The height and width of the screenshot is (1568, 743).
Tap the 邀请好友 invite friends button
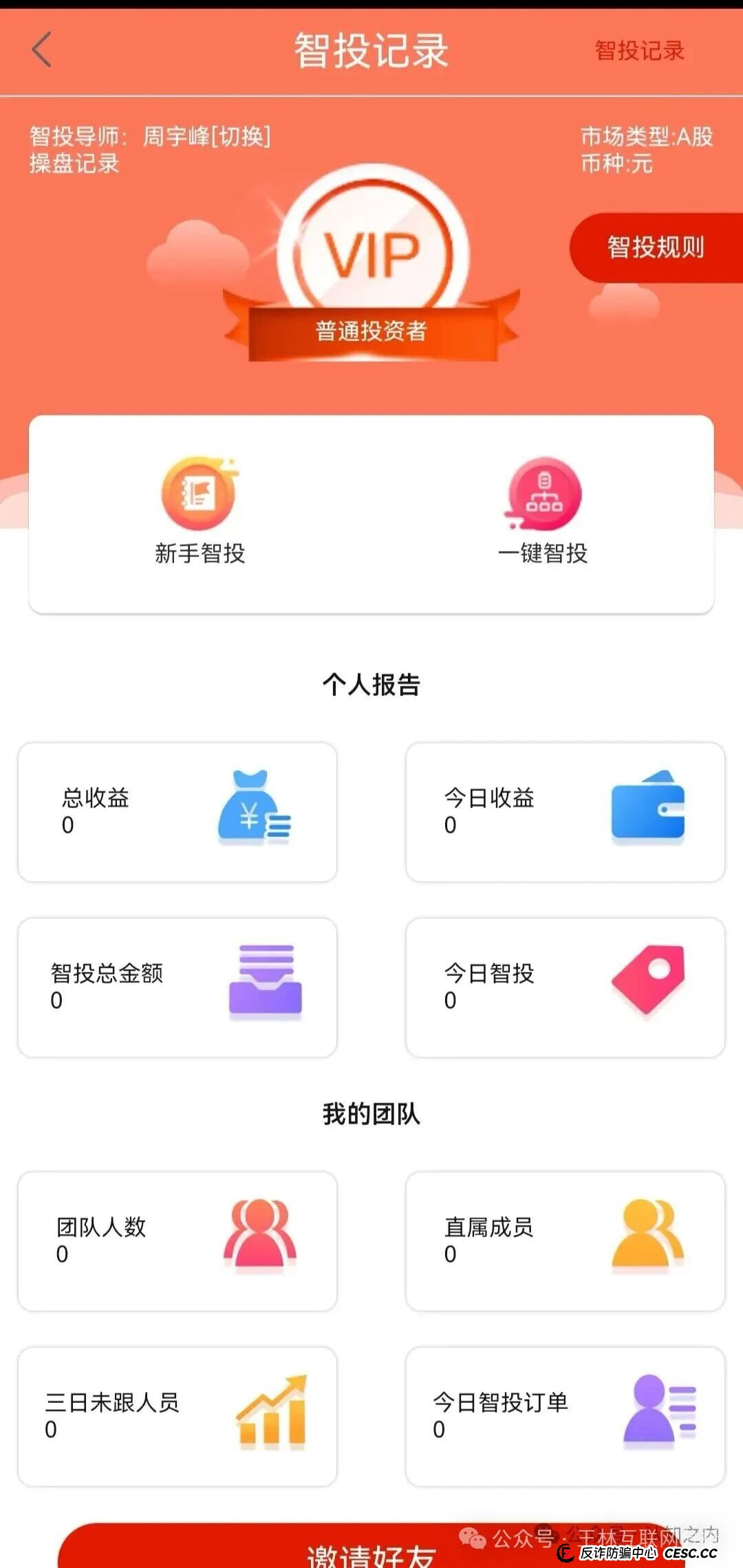(371, 1547)
